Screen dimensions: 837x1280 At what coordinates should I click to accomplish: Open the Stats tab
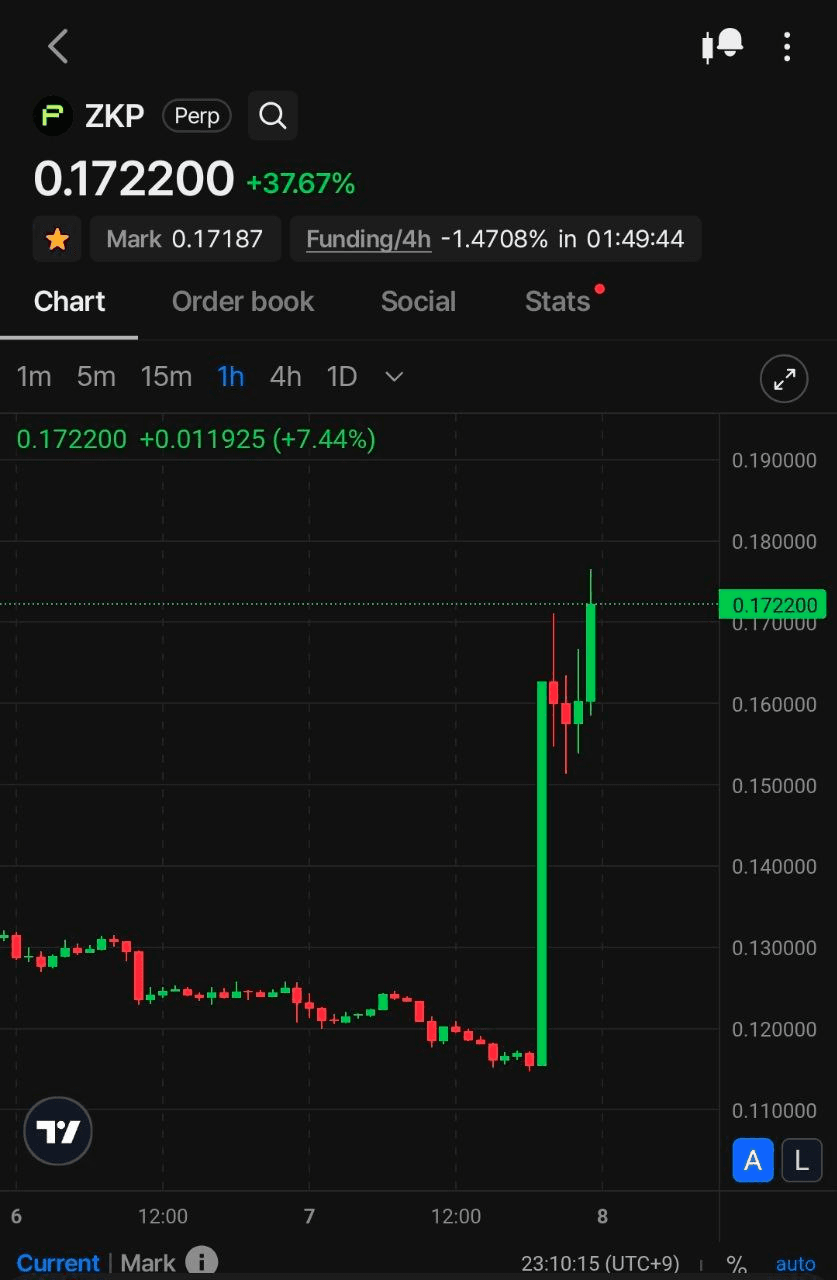click(x=558, y=301)
